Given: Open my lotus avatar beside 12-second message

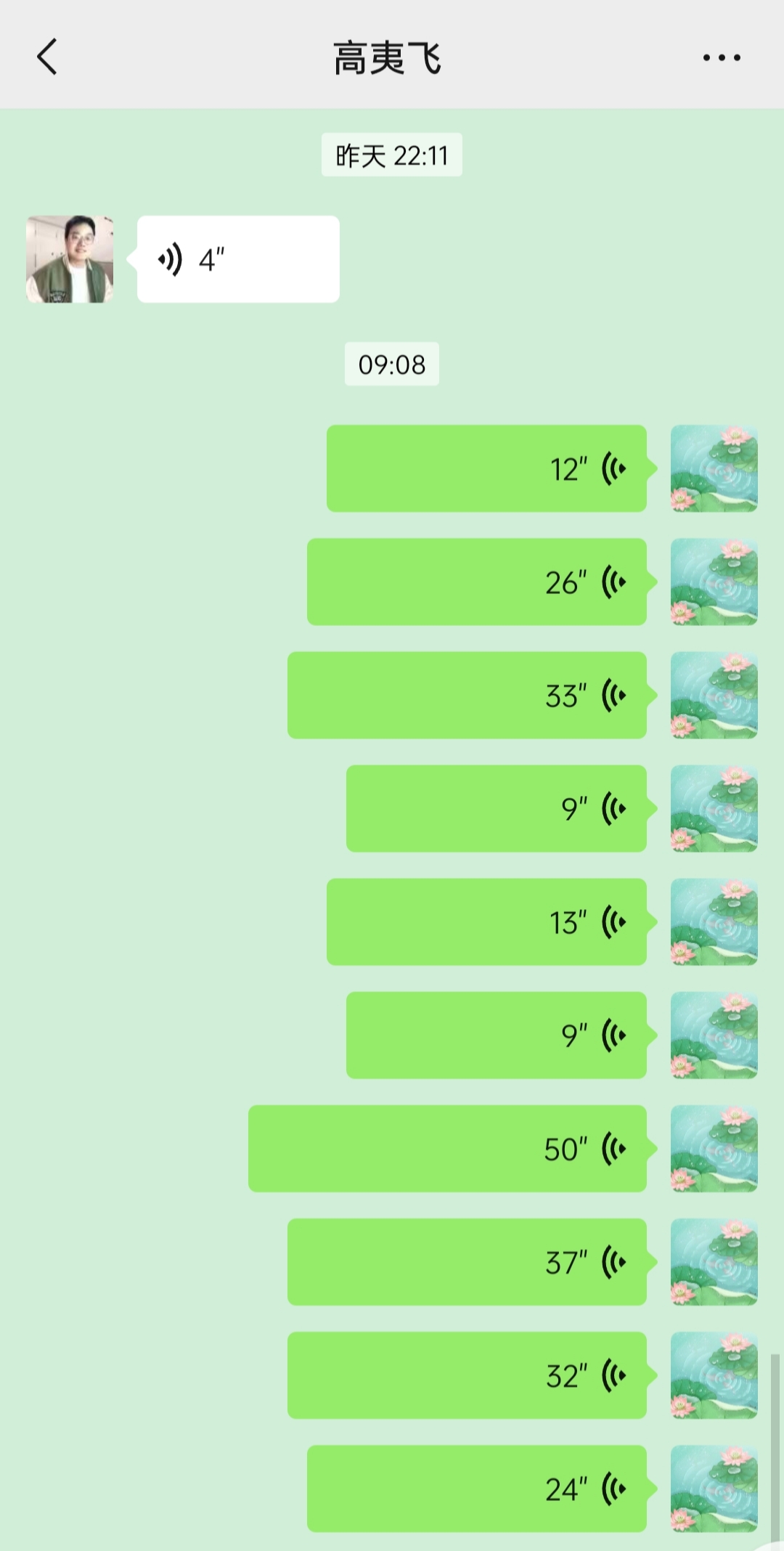Looking at the screenshot, I should [714, 468].
